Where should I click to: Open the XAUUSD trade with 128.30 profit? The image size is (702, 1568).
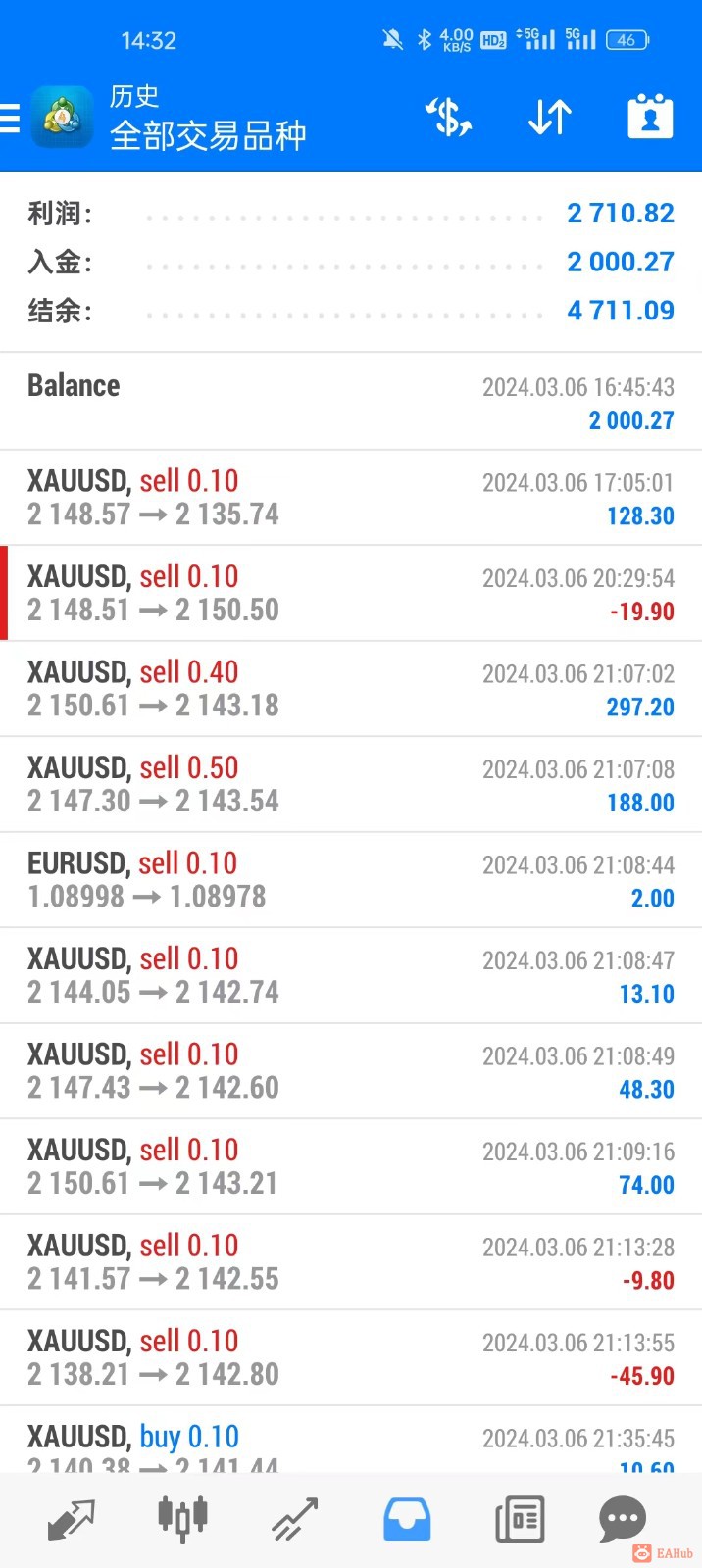coord(351,498)
